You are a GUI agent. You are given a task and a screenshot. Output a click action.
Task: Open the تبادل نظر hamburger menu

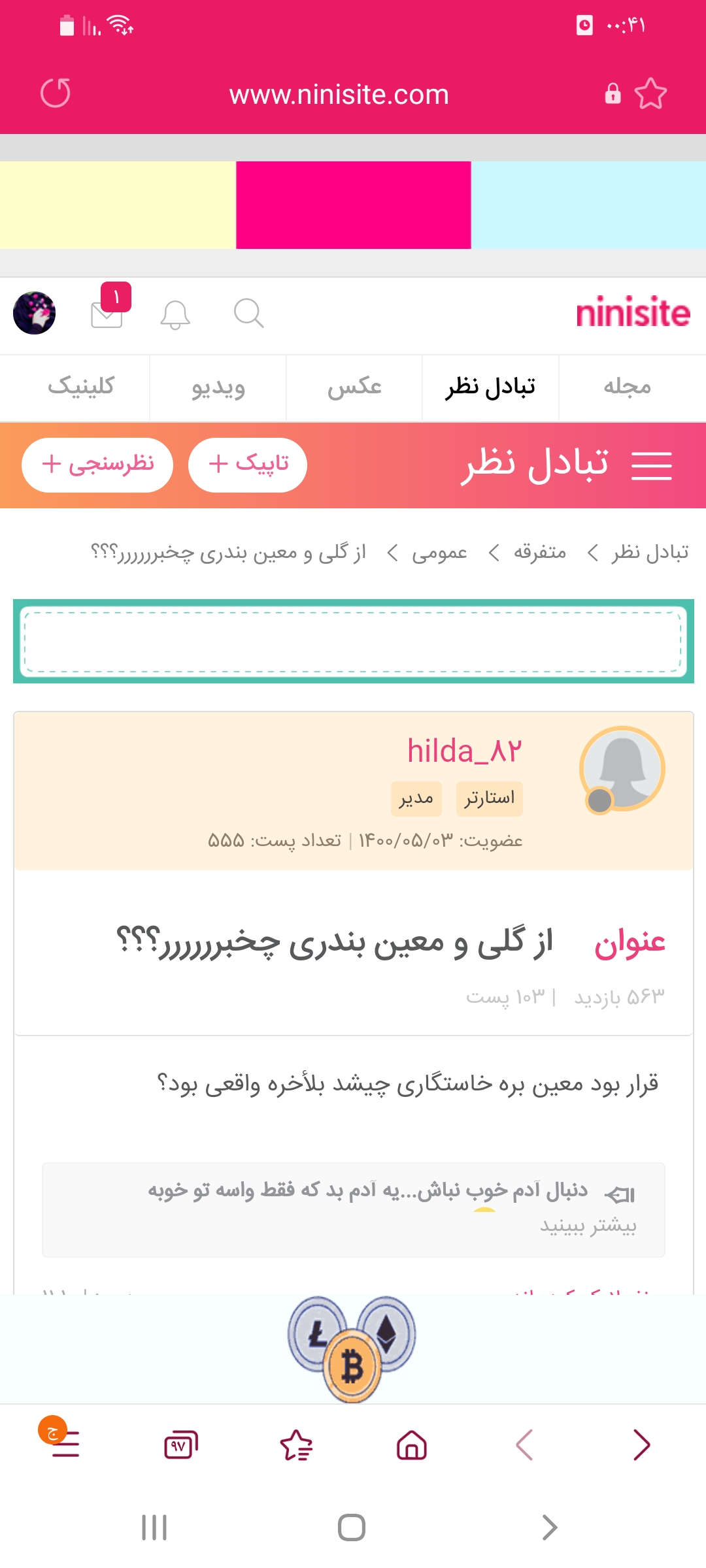tap(651, 465)
